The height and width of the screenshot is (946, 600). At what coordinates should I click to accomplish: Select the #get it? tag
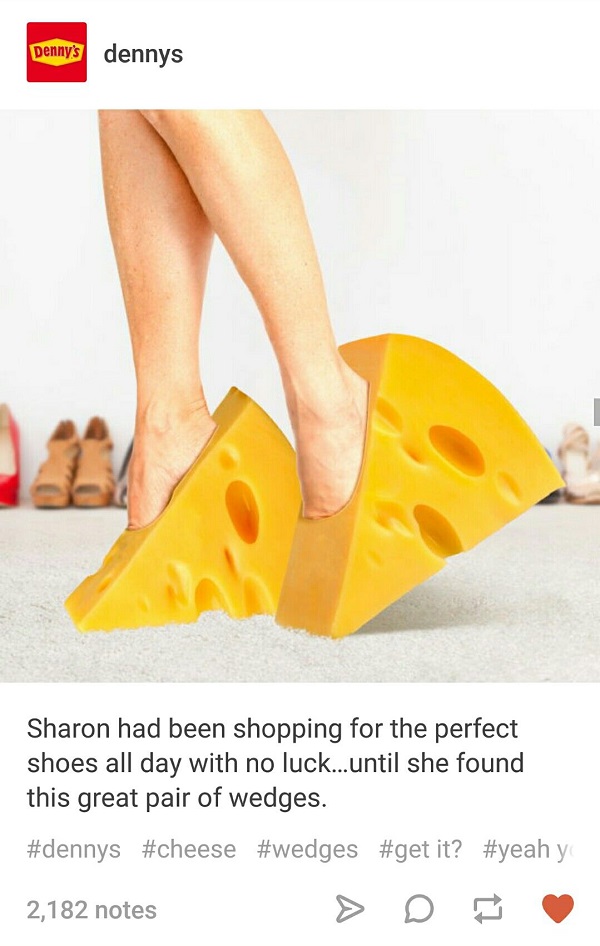coord(420,850)
